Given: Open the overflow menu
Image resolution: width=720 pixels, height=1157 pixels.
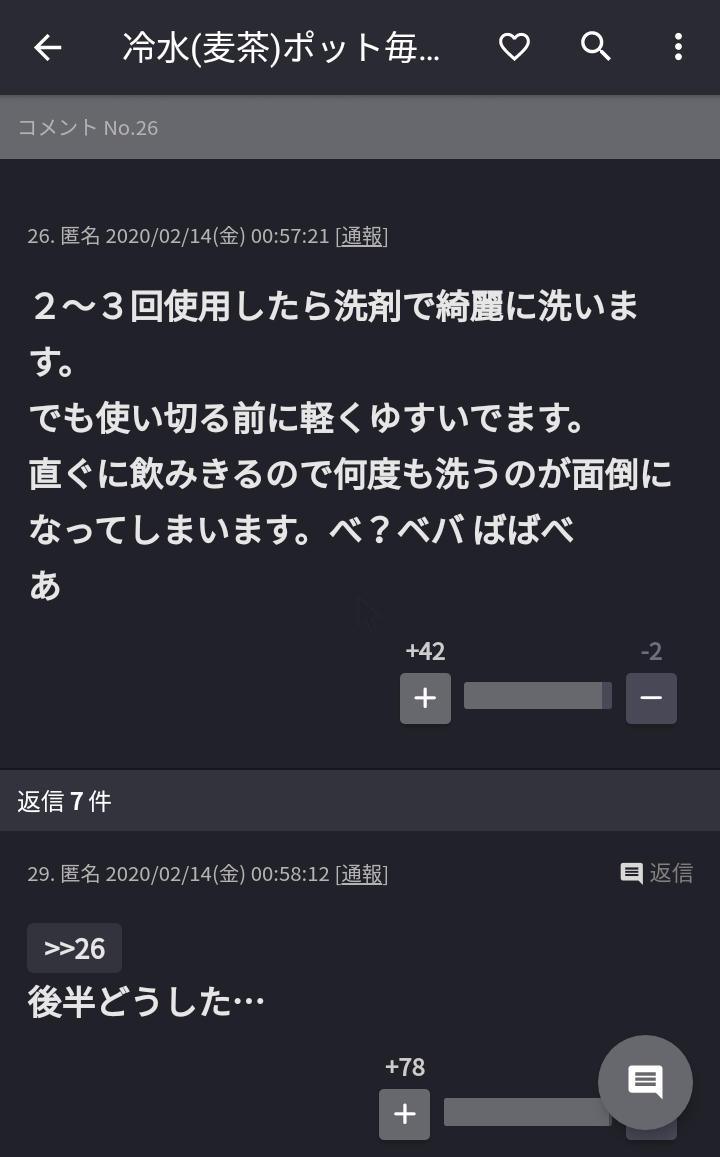Looking at the screenshot, I should [x=678, y=47].
